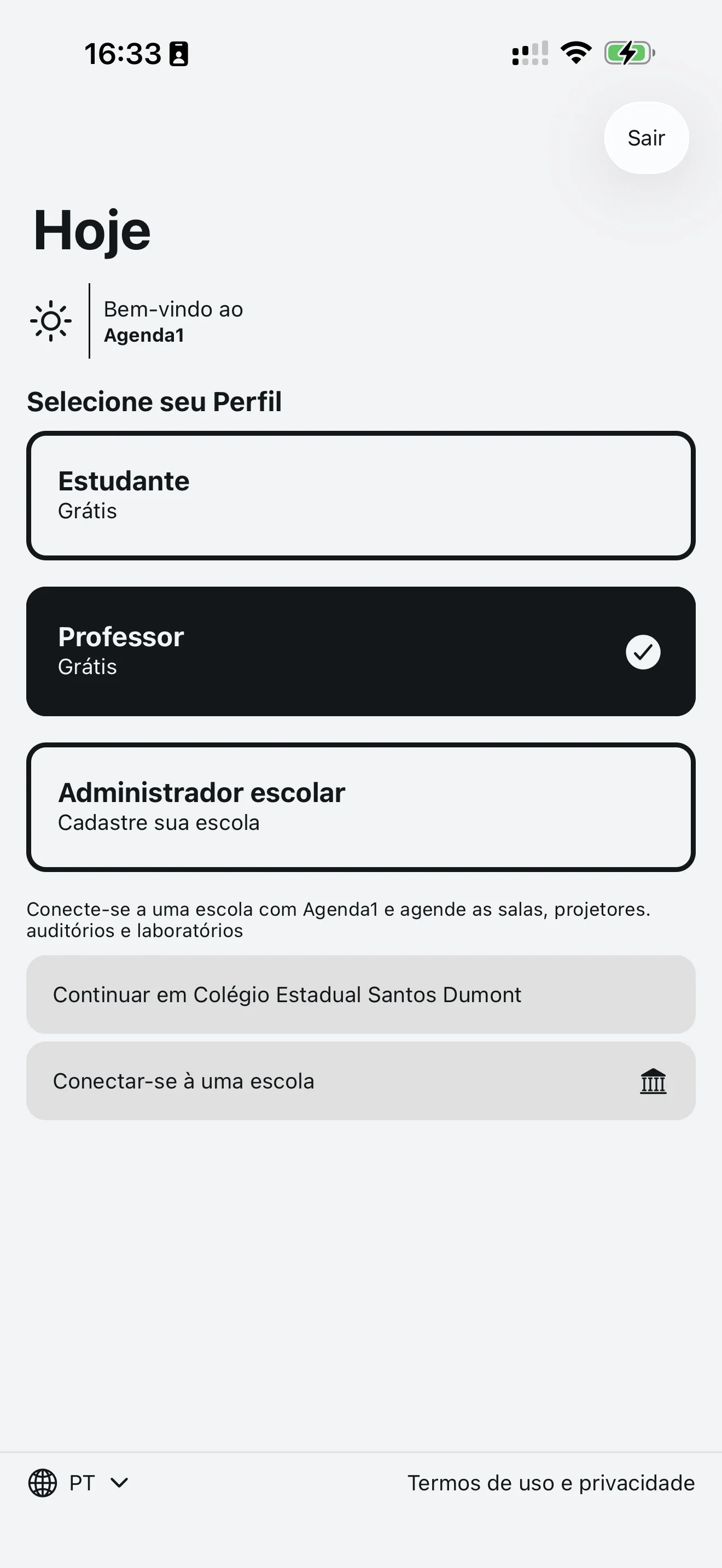
Task: Open the PT language dropdown
Action: tap(82, 1483)
